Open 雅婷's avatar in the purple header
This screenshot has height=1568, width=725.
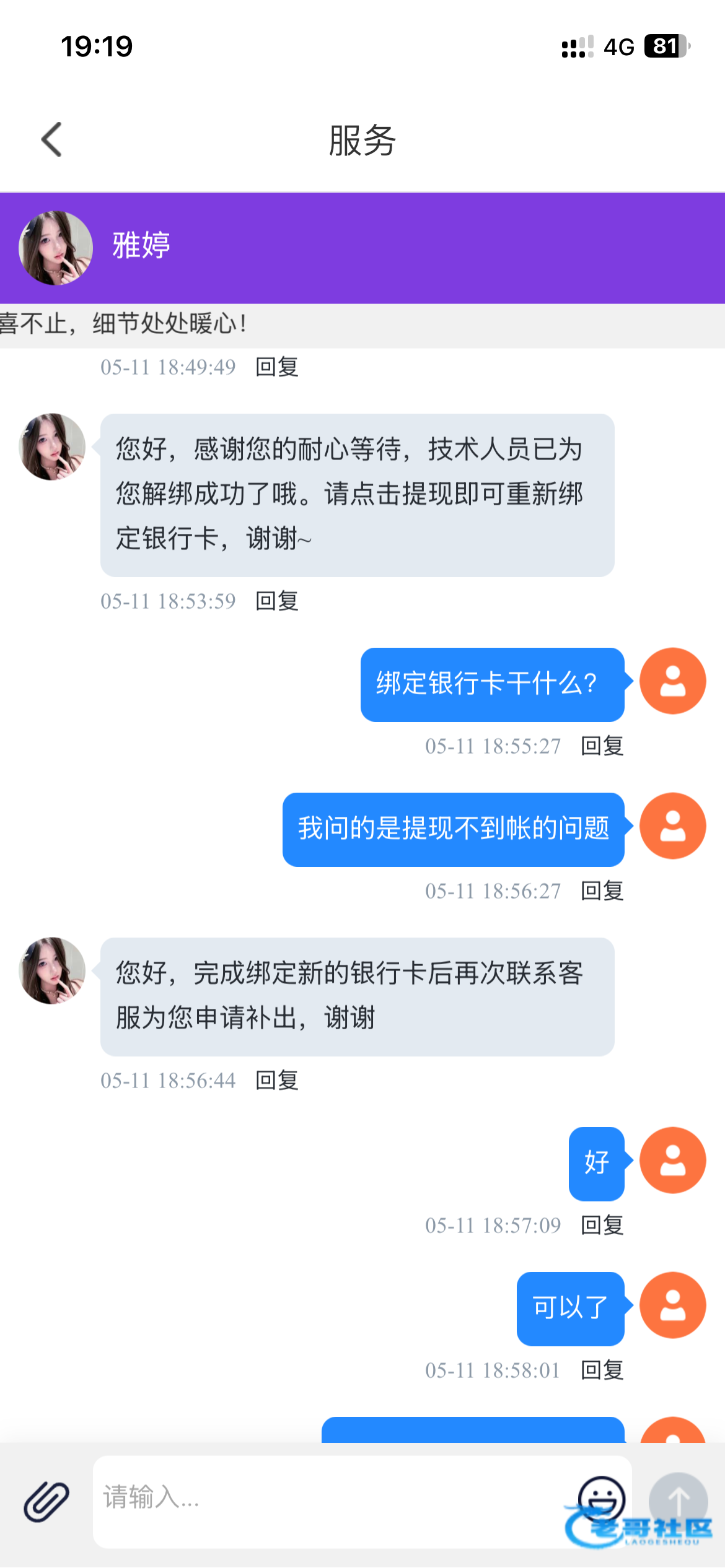click(56, 248)
